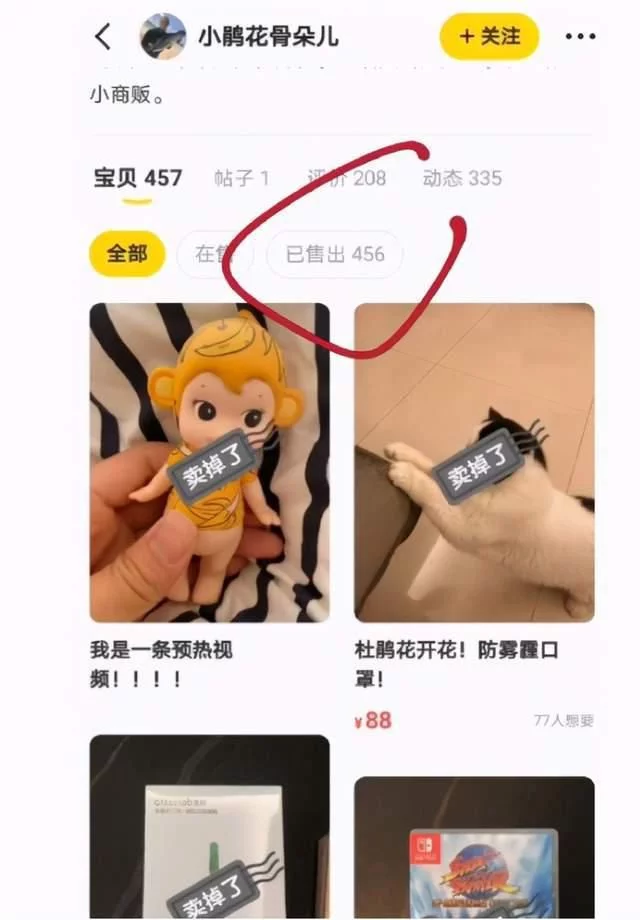
Task: Filter by 已售出 456 chip
Action: coord(335,254)
